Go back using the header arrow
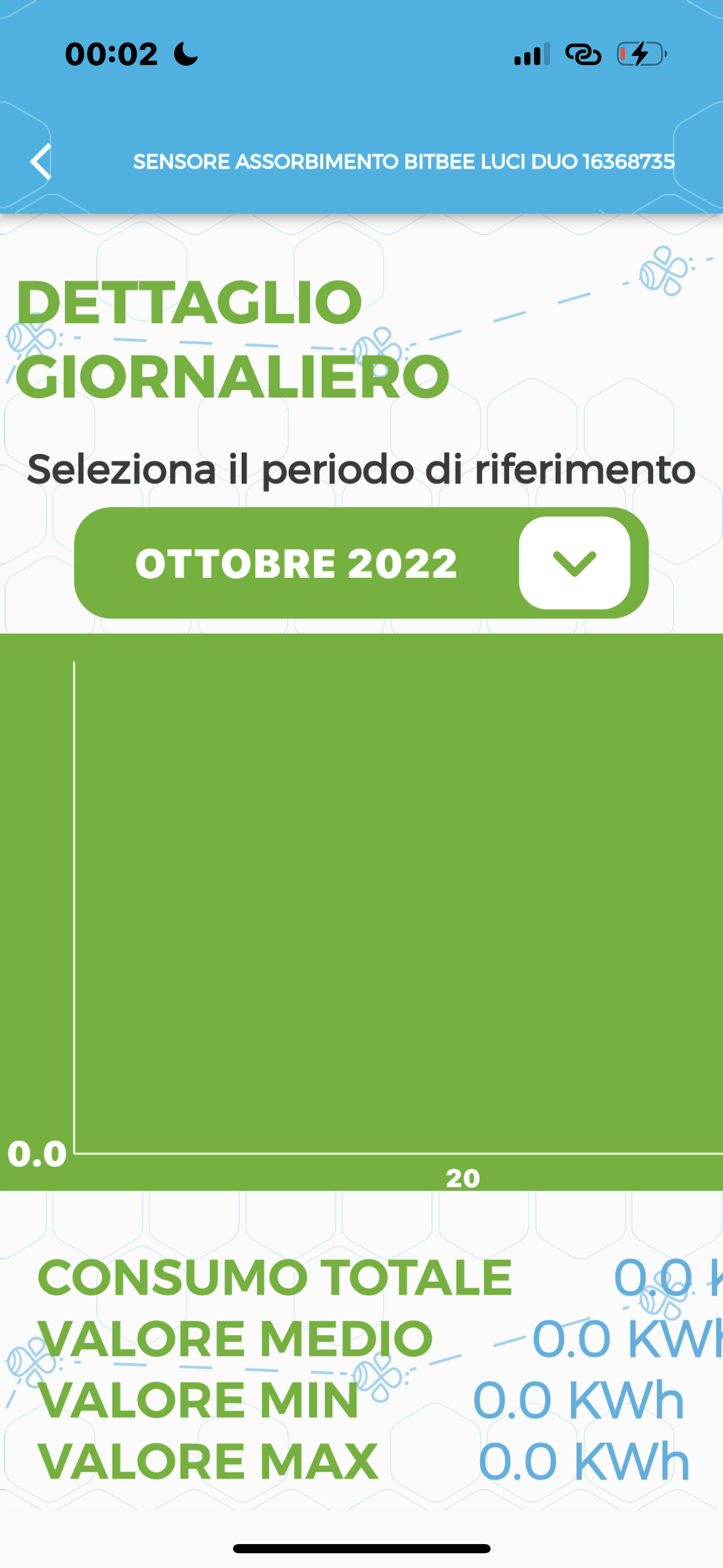Image resolution: width=723 pixels, height=1568 pixels. click(40, 162)
